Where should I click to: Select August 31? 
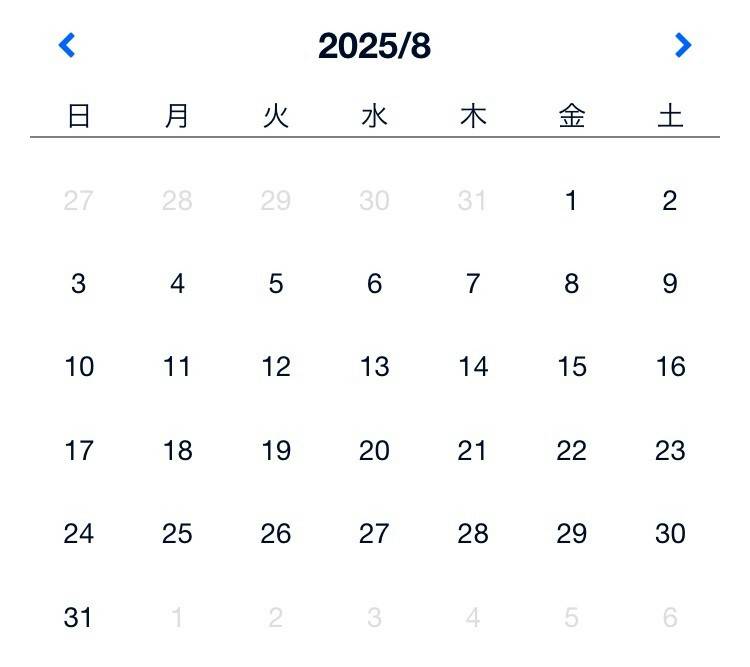click(79, 618)
